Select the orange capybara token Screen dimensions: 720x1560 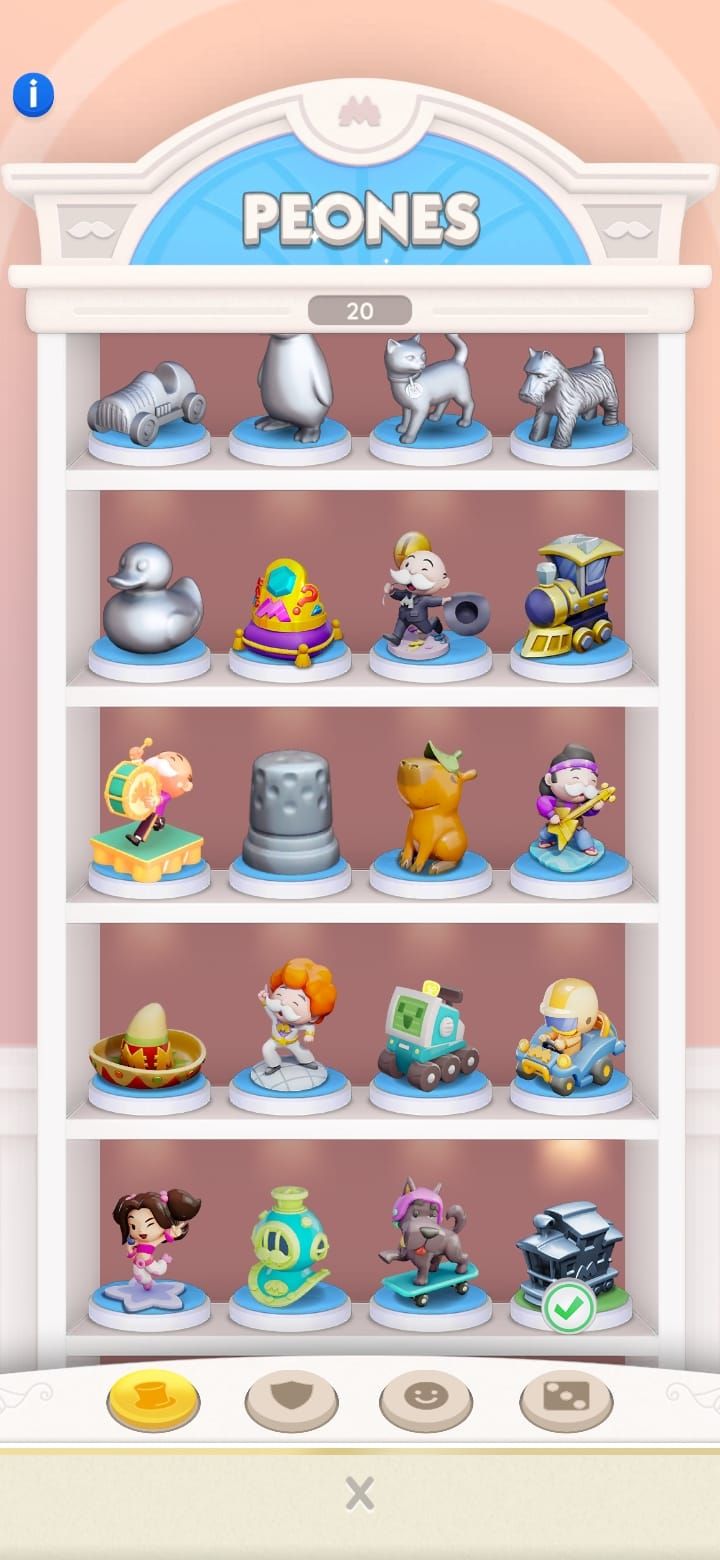tap(428, 810)
